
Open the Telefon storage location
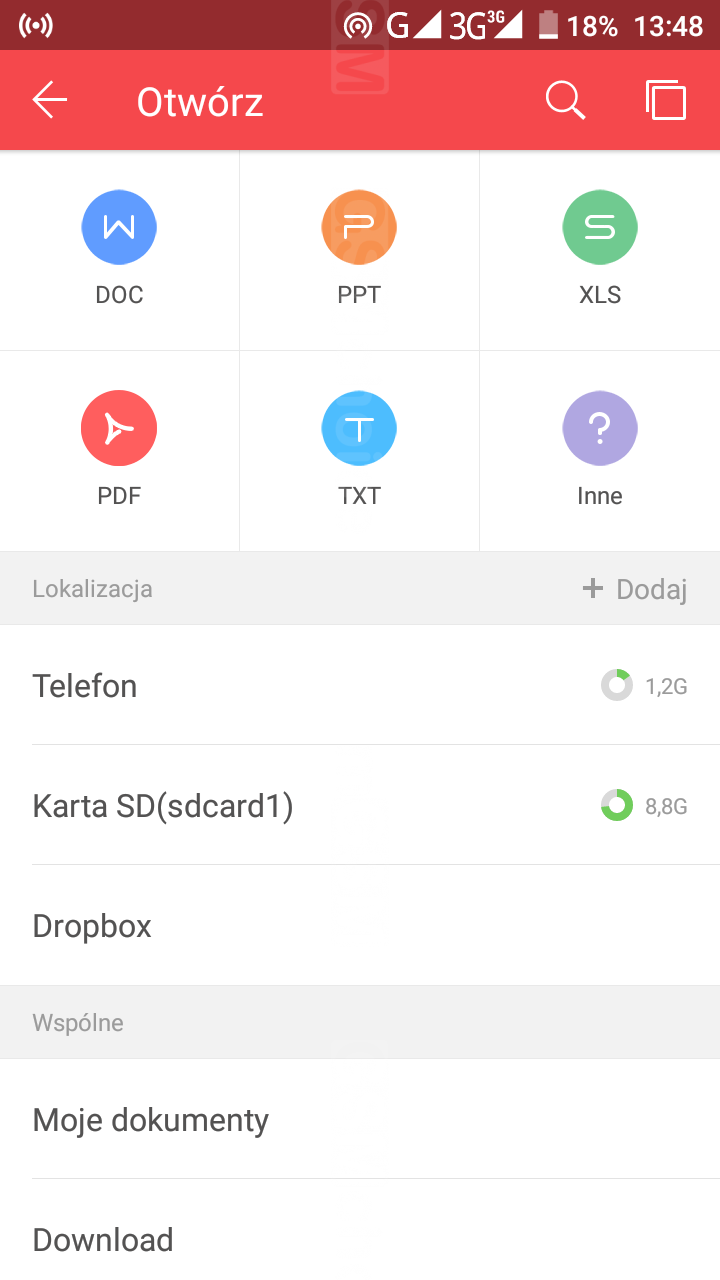pos(360,686)
